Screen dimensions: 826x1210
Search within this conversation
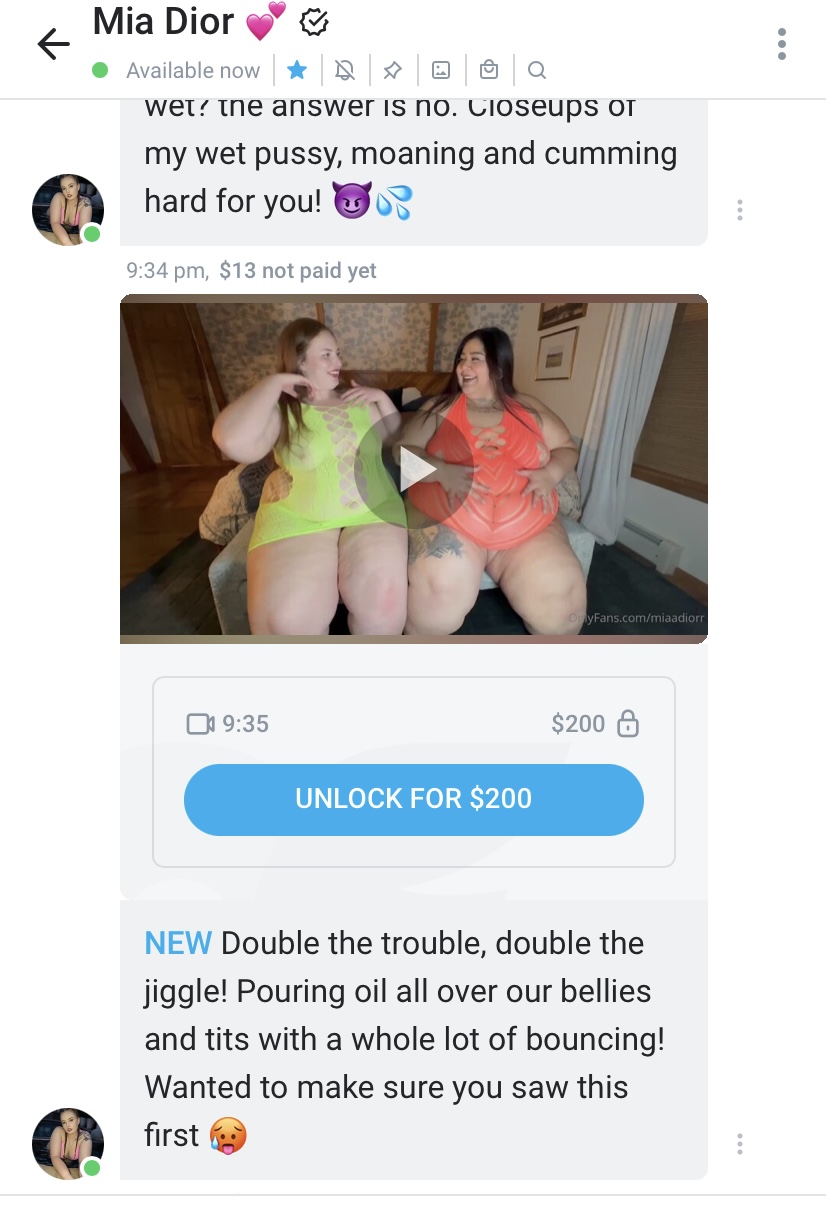(x=536, y=70)
